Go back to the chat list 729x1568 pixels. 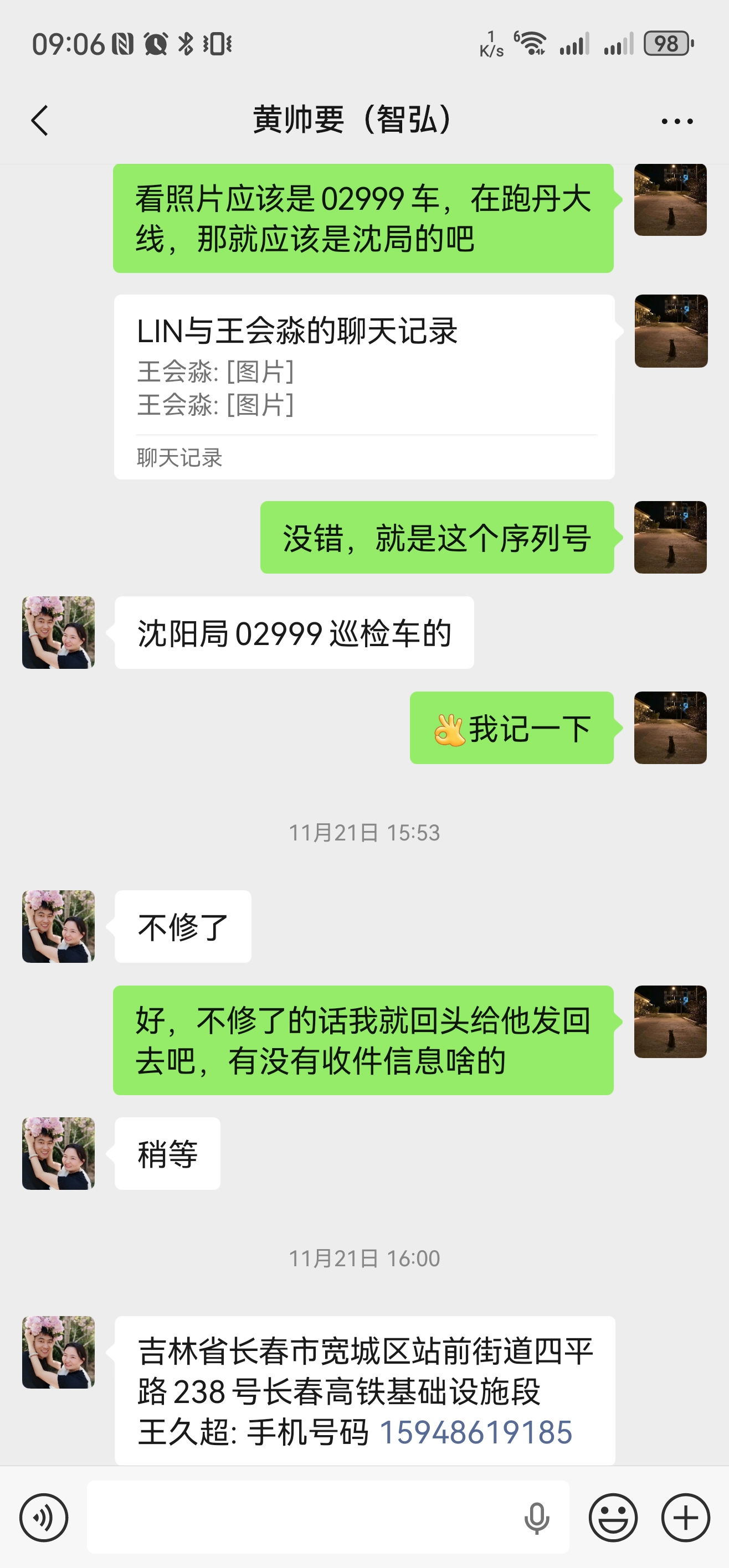[x=39, y=121]
